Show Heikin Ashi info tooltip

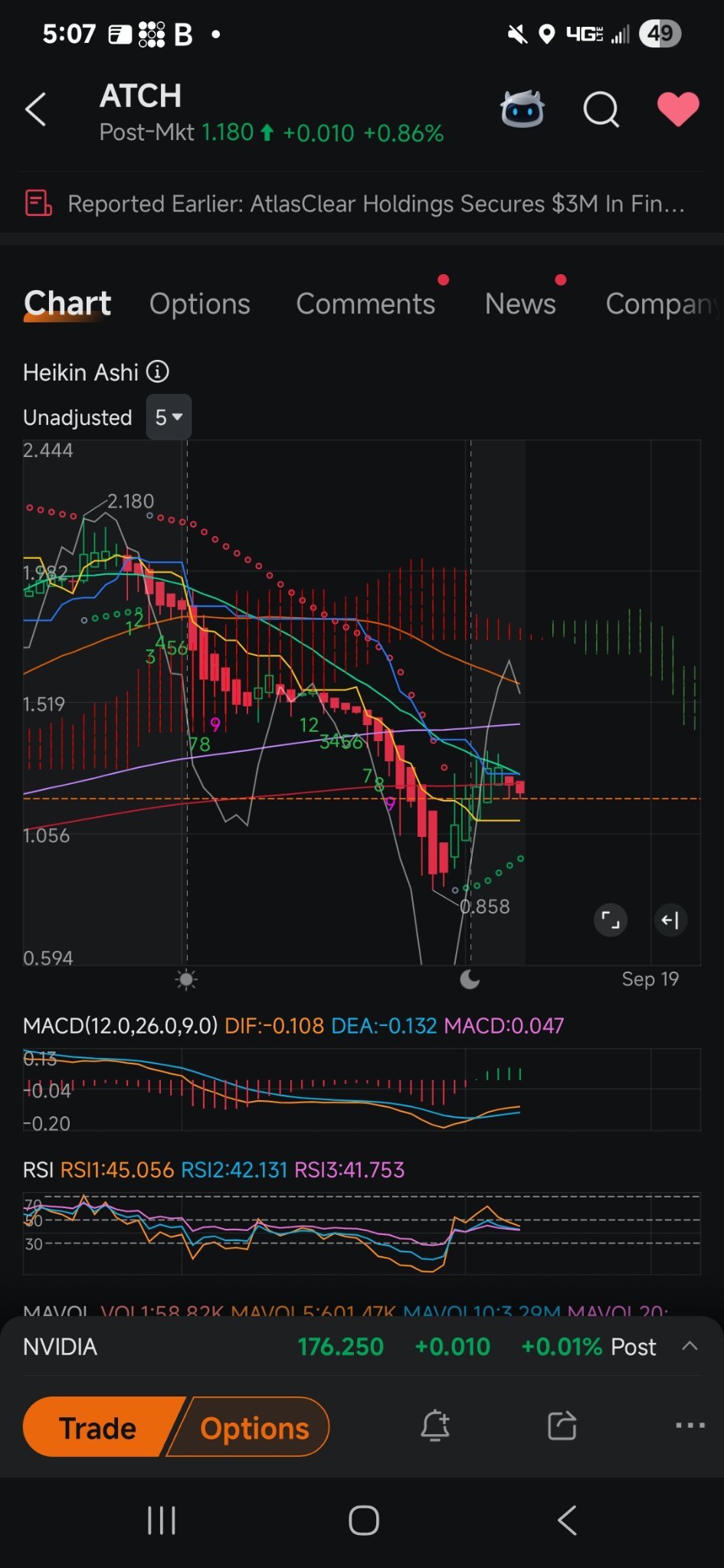(158, 372)
